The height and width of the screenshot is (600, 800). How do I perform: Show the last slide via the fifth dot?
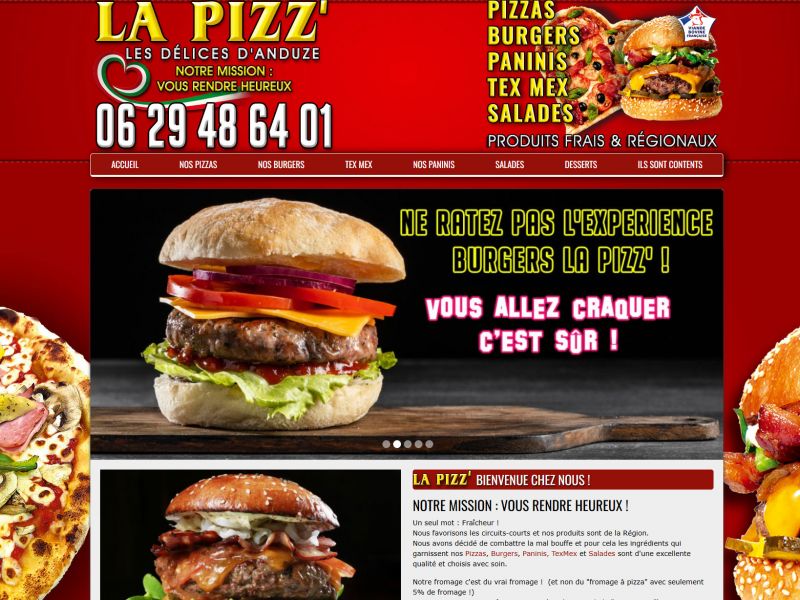(429, 444)
